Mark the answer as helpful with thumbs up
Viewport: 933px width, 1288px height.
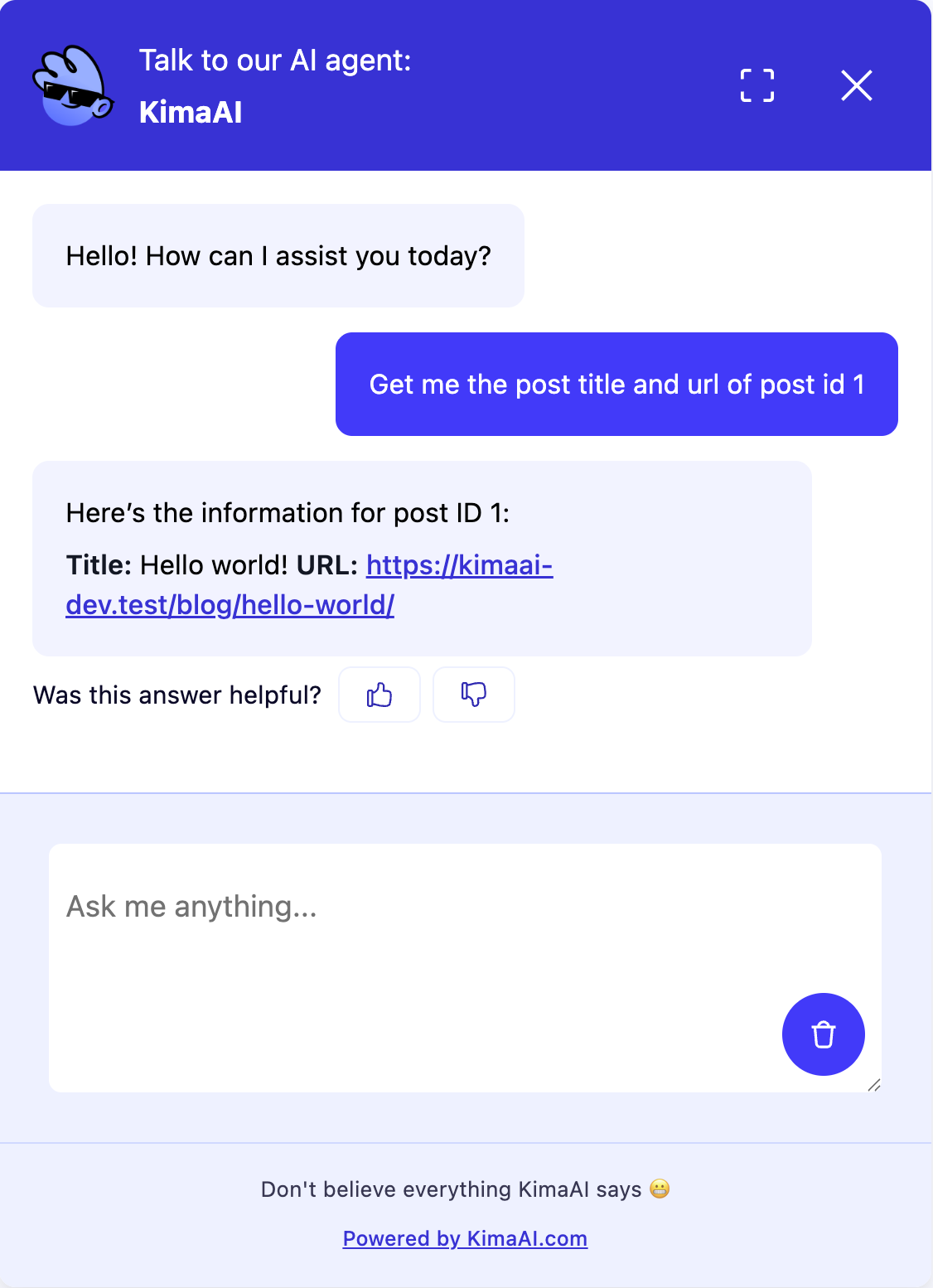[379, 695]
